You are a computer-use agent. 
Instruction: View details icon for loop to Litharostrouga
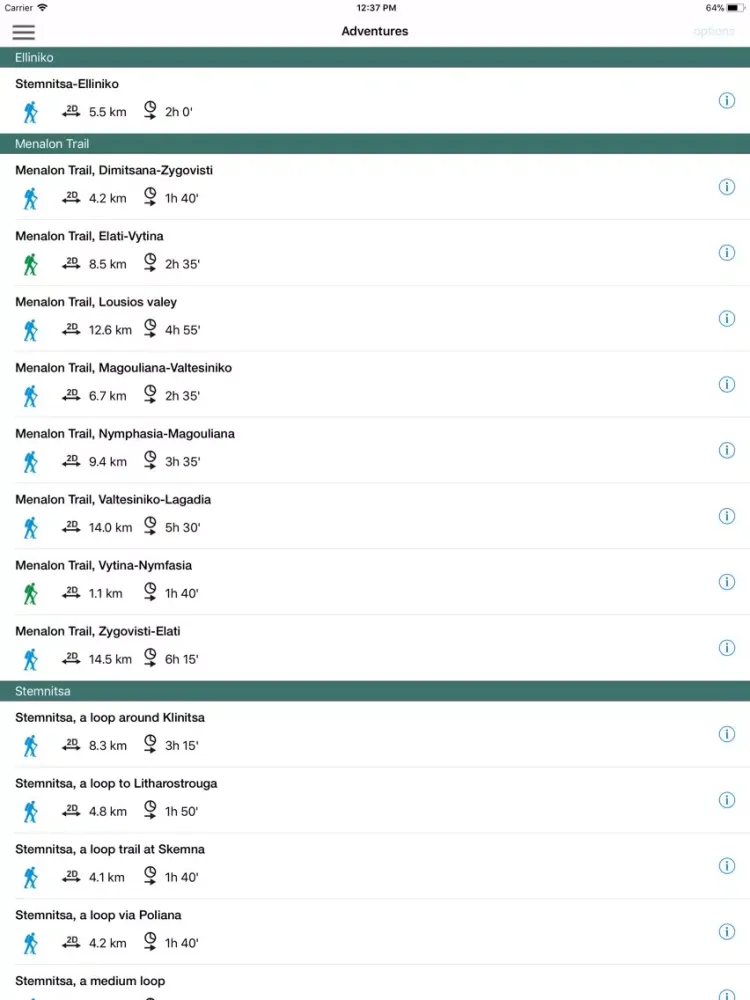pos(727,800)
